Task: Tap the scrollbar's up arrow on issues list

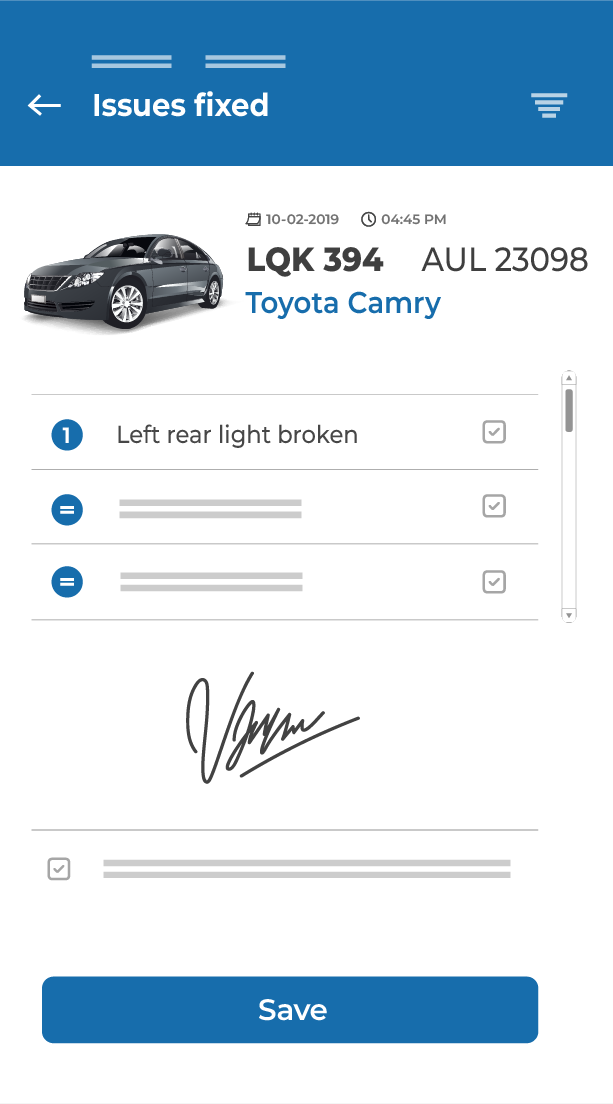Action: tap(569, 378)
